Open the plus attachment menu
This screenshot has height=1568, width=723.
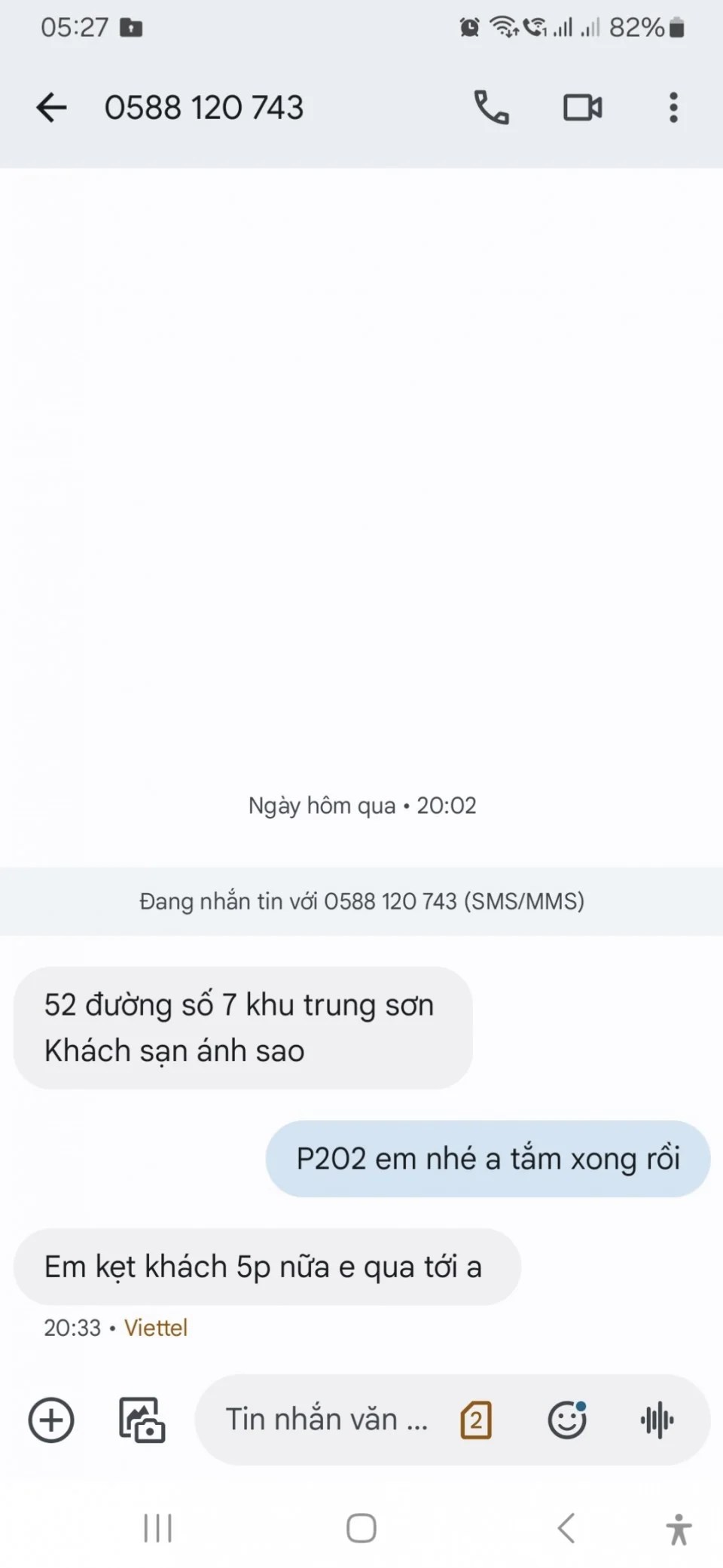(x=51, y=1420)
